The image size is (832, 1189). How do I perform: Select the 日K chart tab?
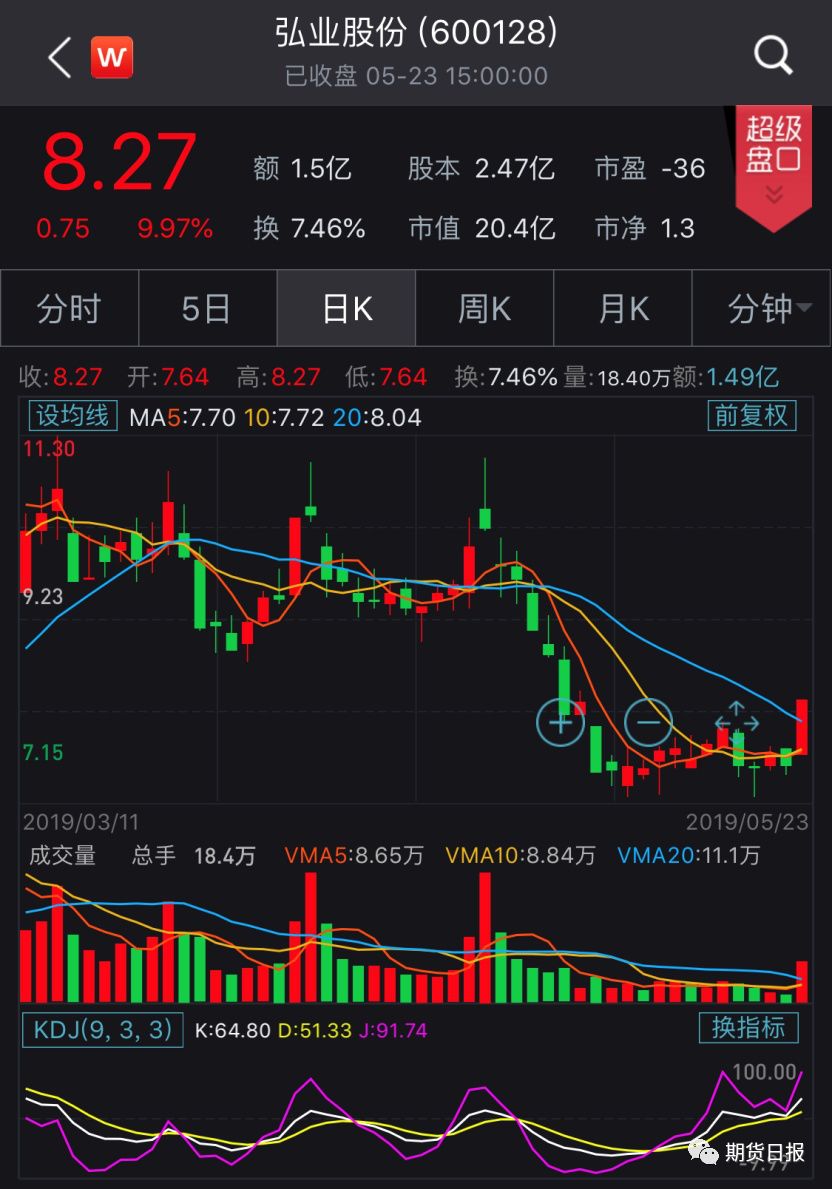click(346, 309)
